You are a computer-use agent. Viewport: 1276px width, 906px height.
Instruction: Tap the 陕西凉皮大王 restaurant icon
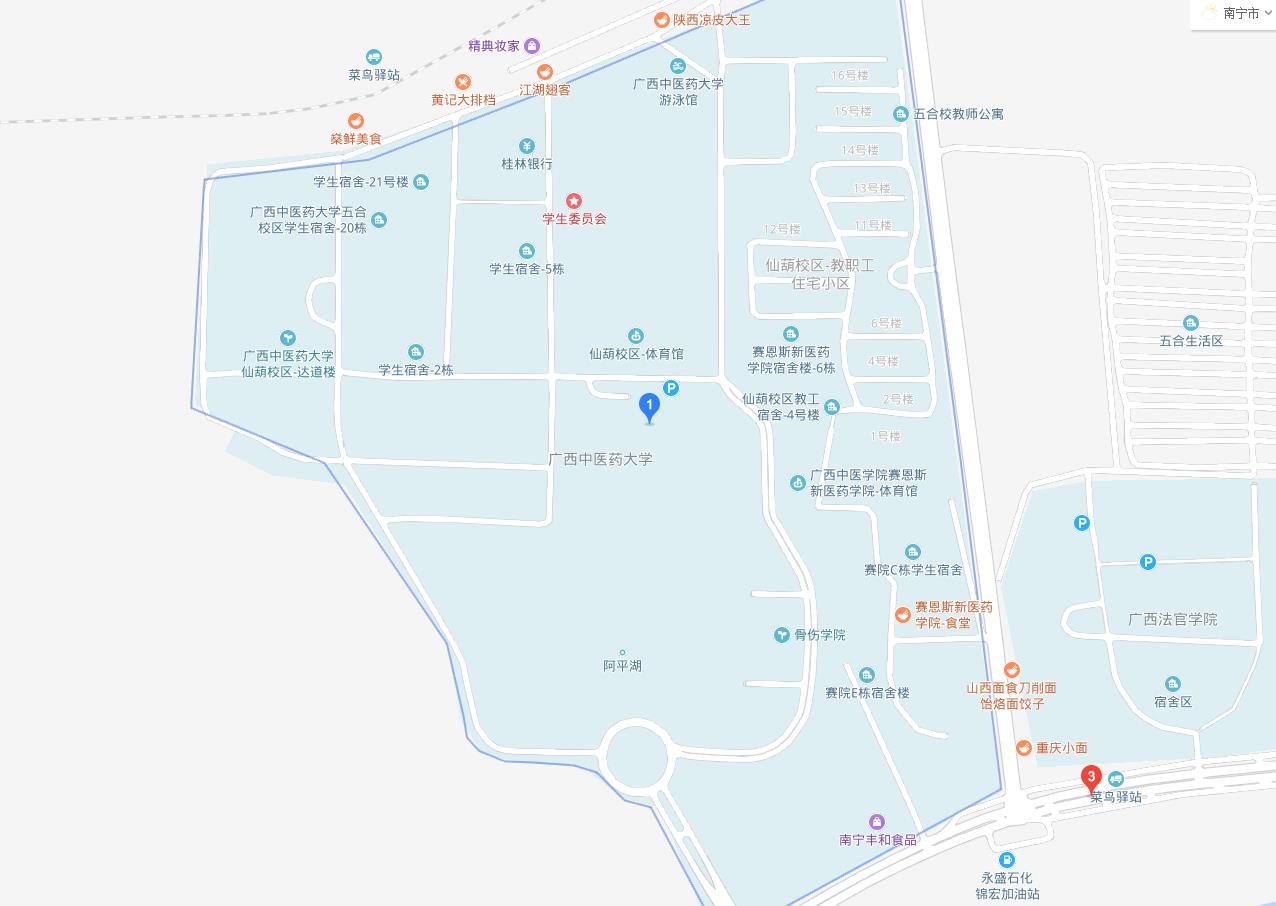coord(661,20)
